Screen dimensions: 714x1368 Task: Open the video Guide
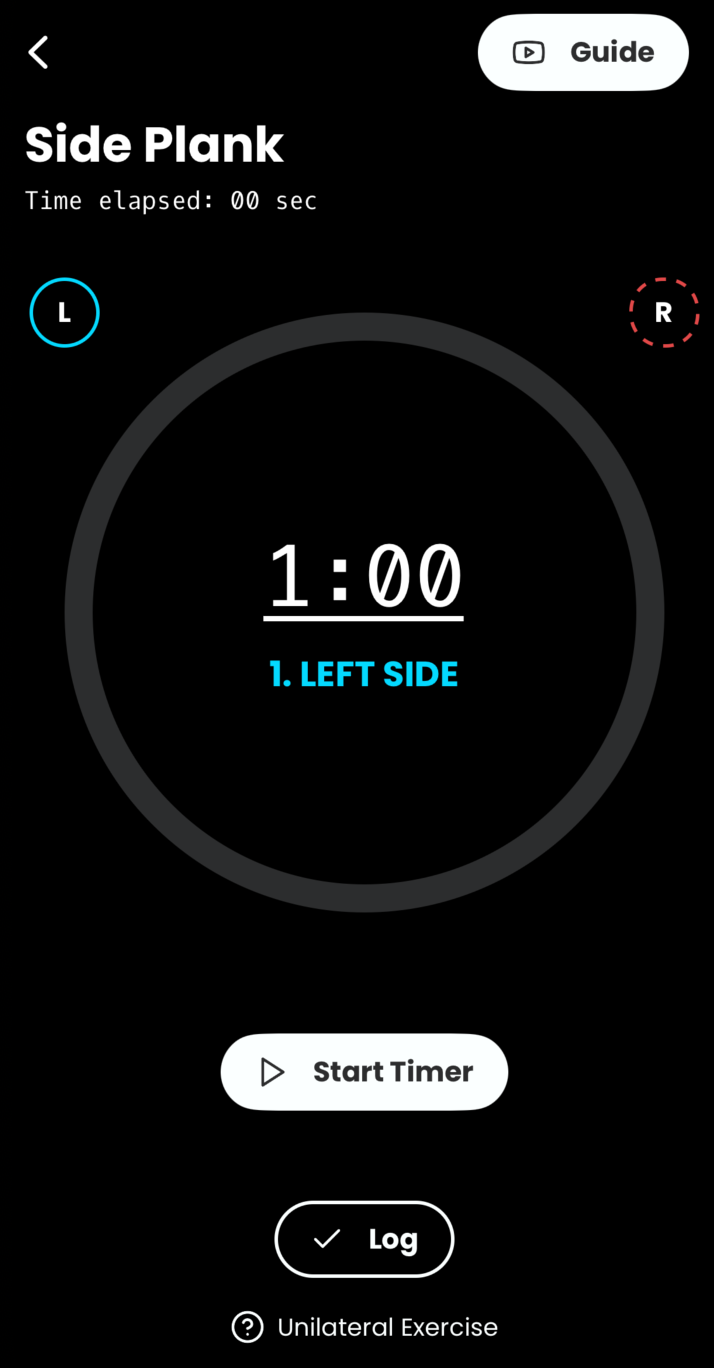coord(583,52)
